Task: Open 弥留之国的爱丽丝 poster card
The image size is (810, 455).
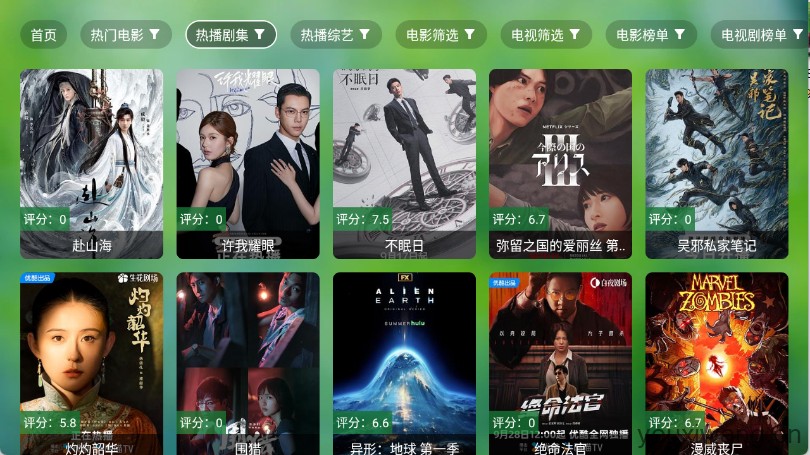Action: (x=560, y=160)
